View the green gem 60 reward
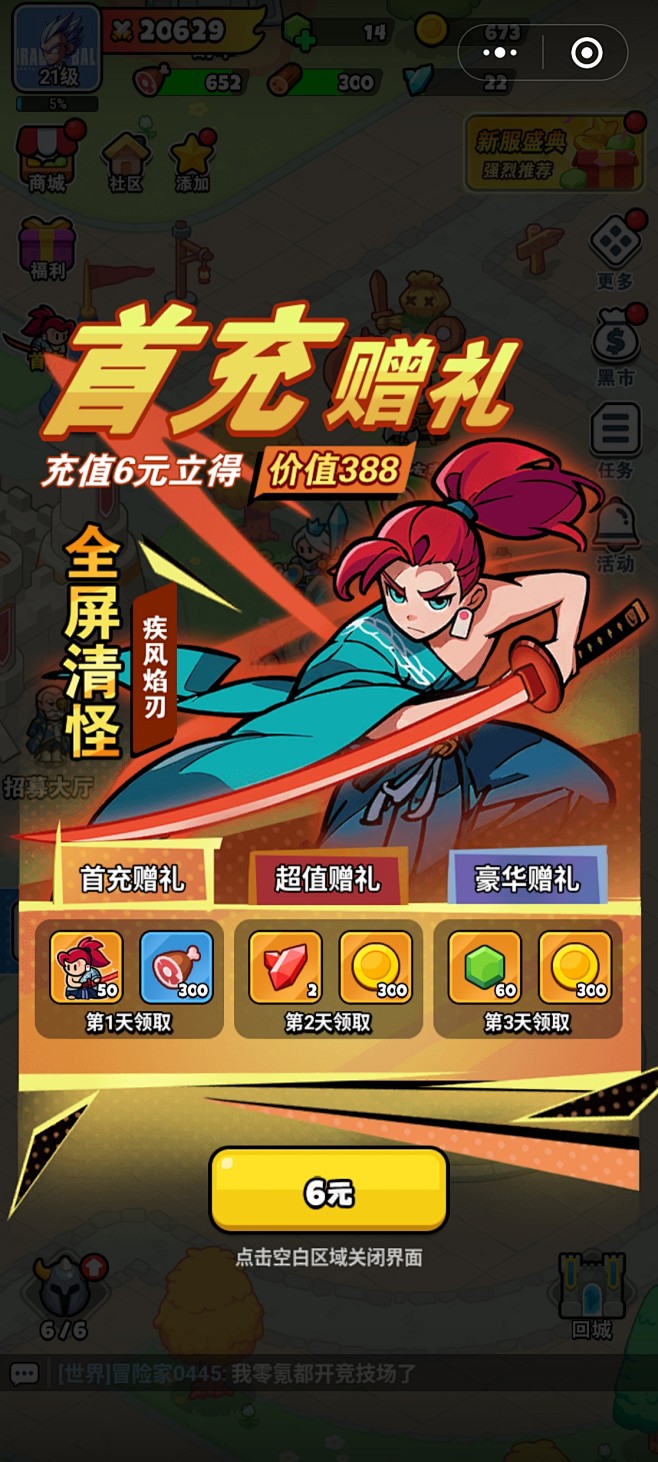The height and width of the screenshot is (1462, 658). pyautogui.click(x=485, y=967)
